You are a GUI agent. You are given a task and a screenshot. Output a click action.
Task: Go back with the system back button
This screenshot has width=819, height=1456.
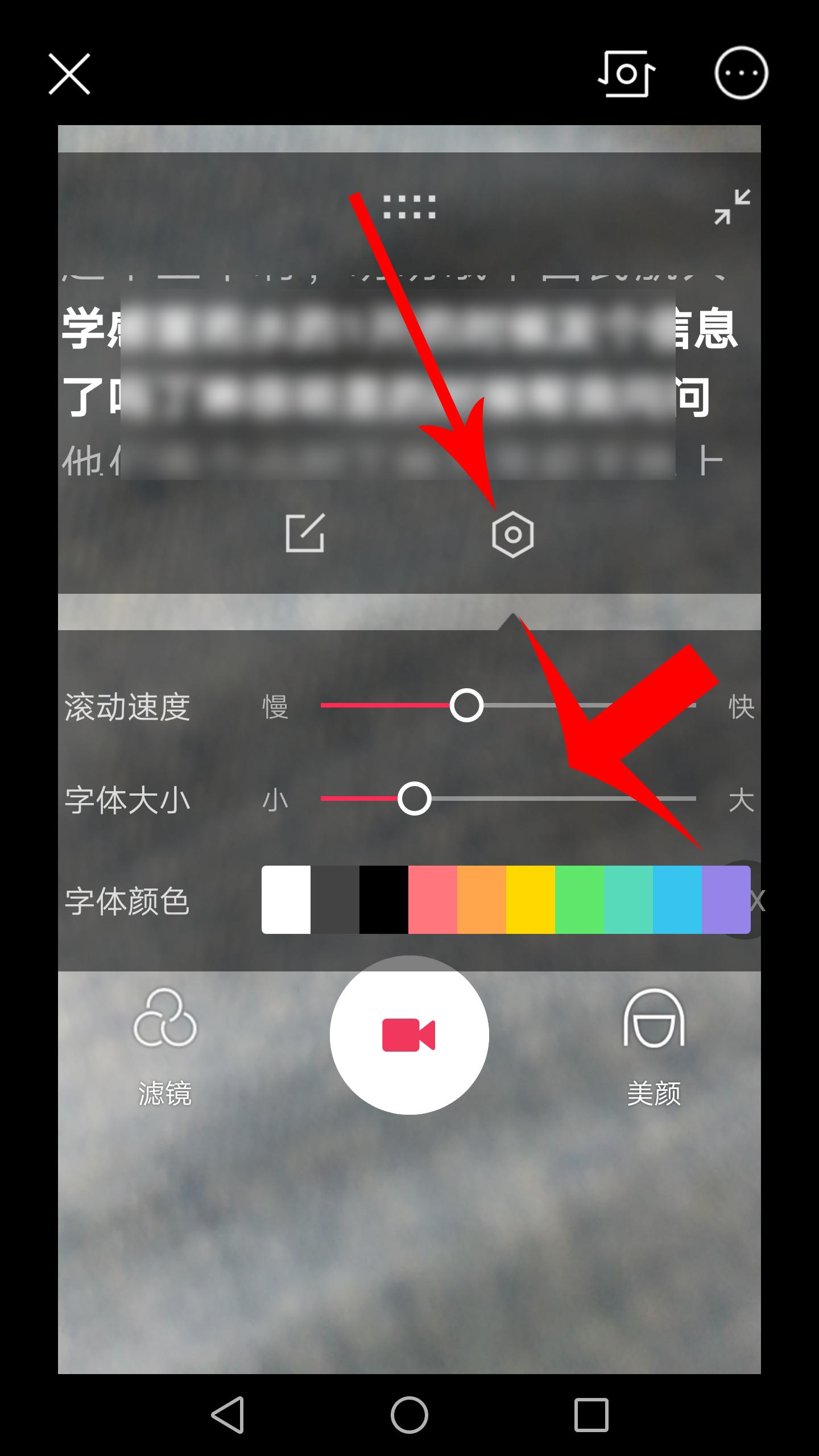point(227,1414)
